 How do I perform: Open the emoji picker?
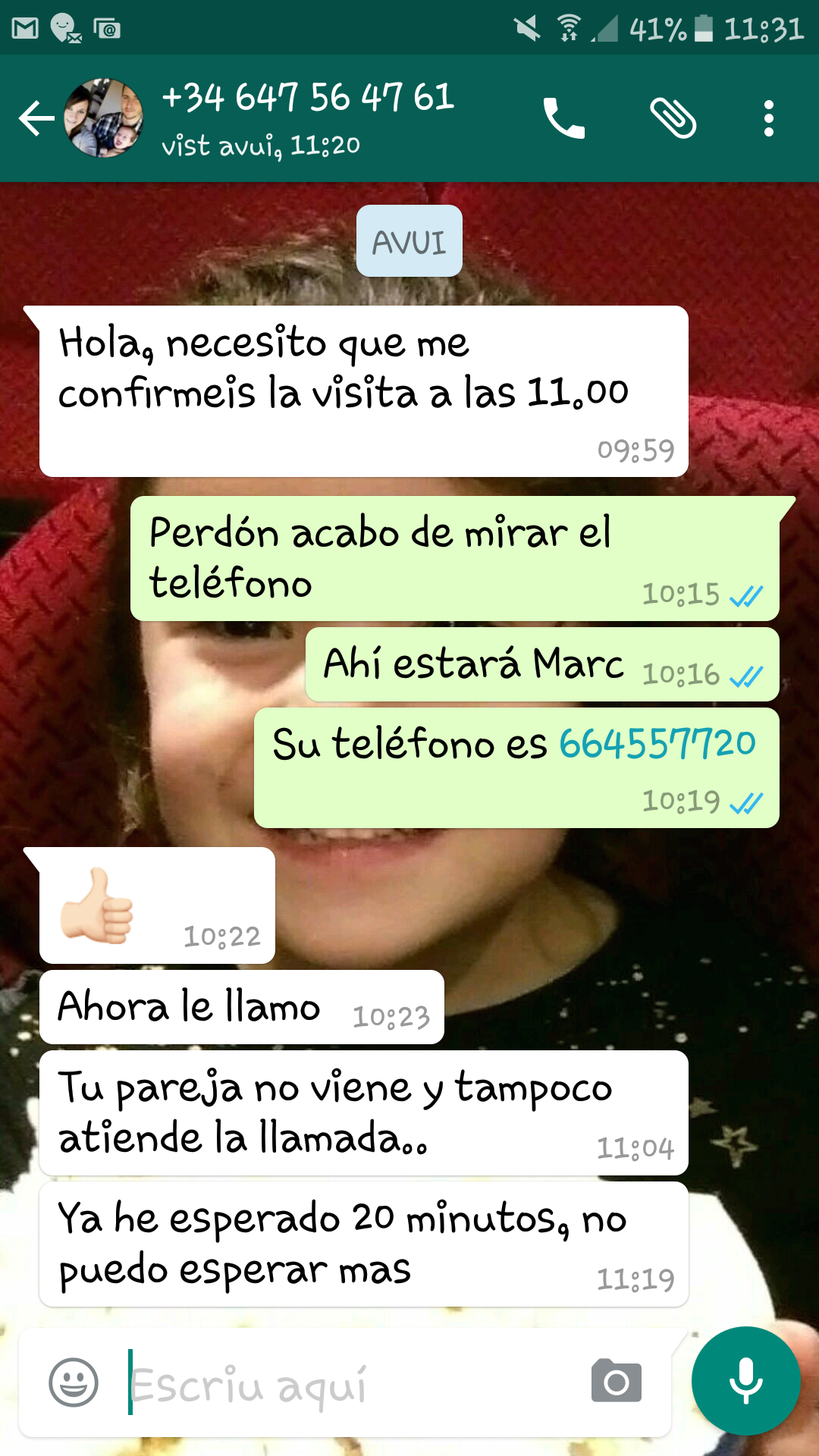point(74,1382)
